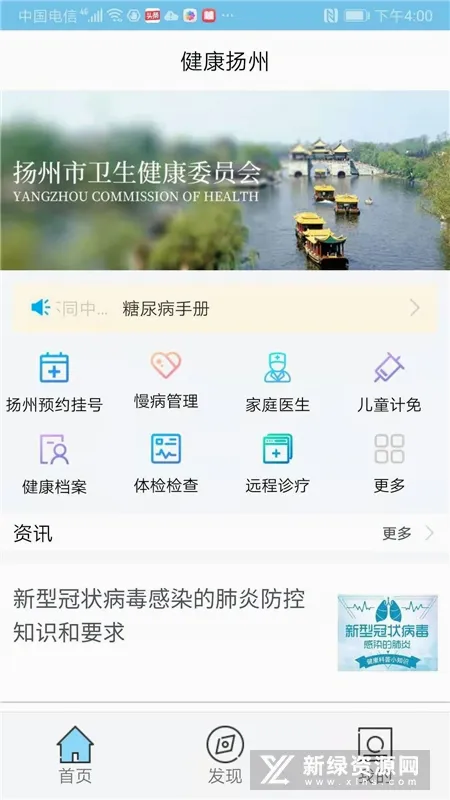
Task: Show all services via 更多 grid icon
Action: click(x=389, y=463)
